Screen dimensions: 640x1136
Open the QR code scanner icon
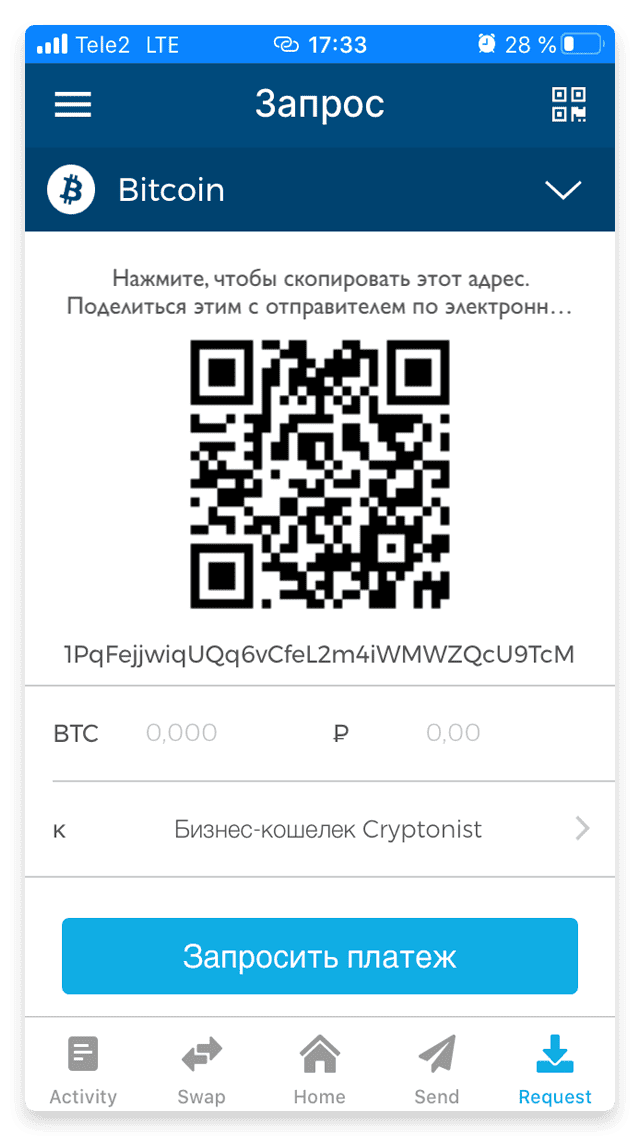(x=569, y=104)
